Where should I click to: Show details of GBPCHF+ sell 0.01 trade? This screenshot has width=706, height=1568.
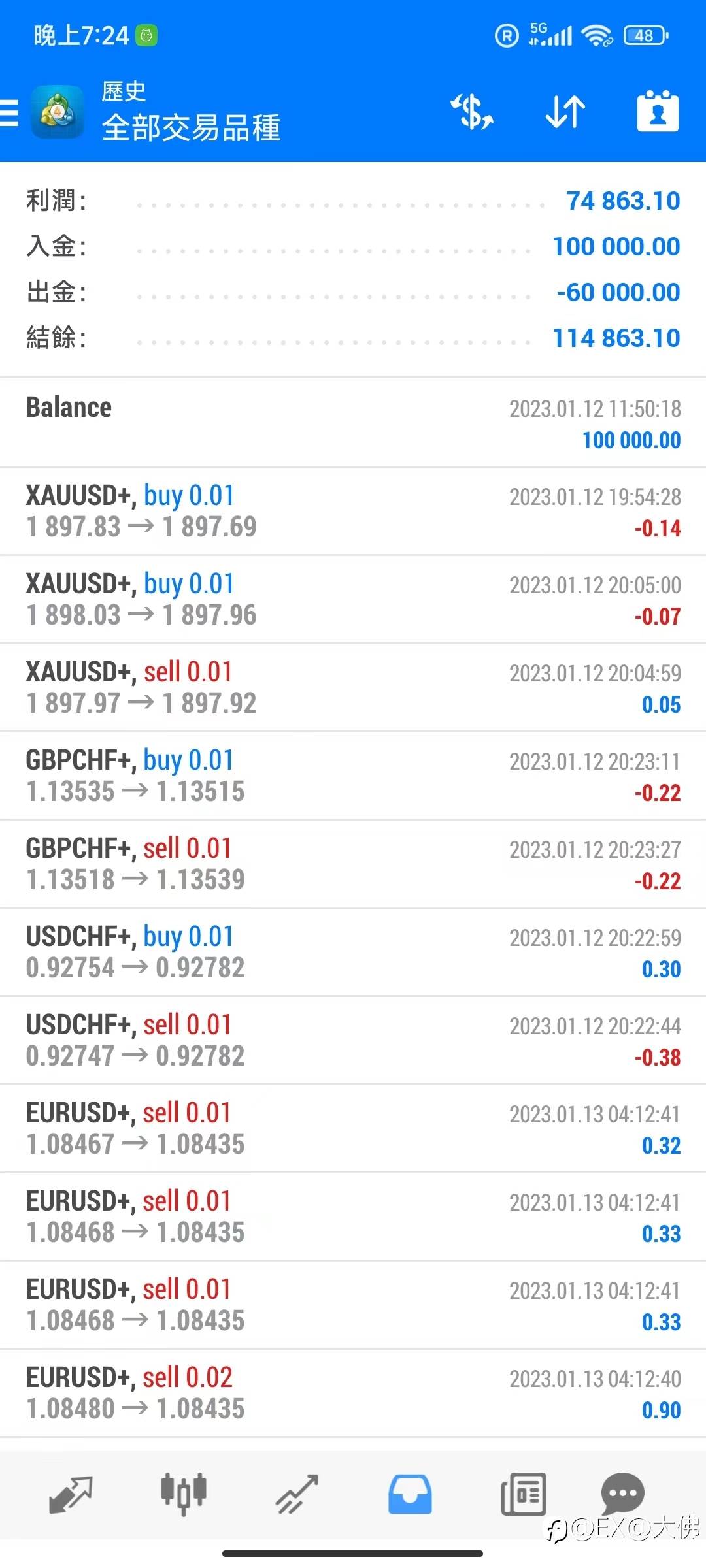[x=353, y=864]
